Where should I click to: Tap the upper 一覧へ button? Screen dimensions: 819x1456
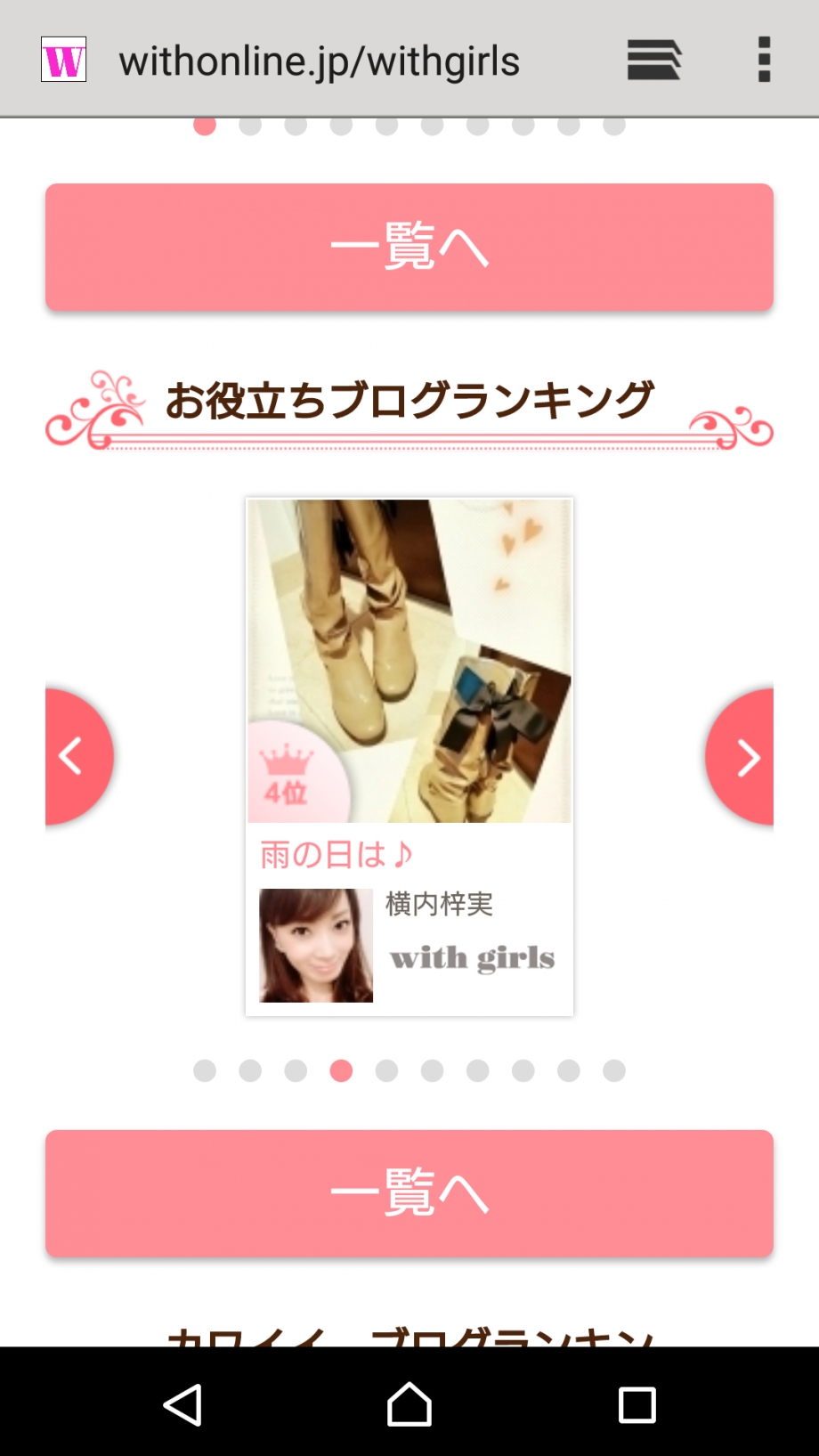click(x=409, y=247)
